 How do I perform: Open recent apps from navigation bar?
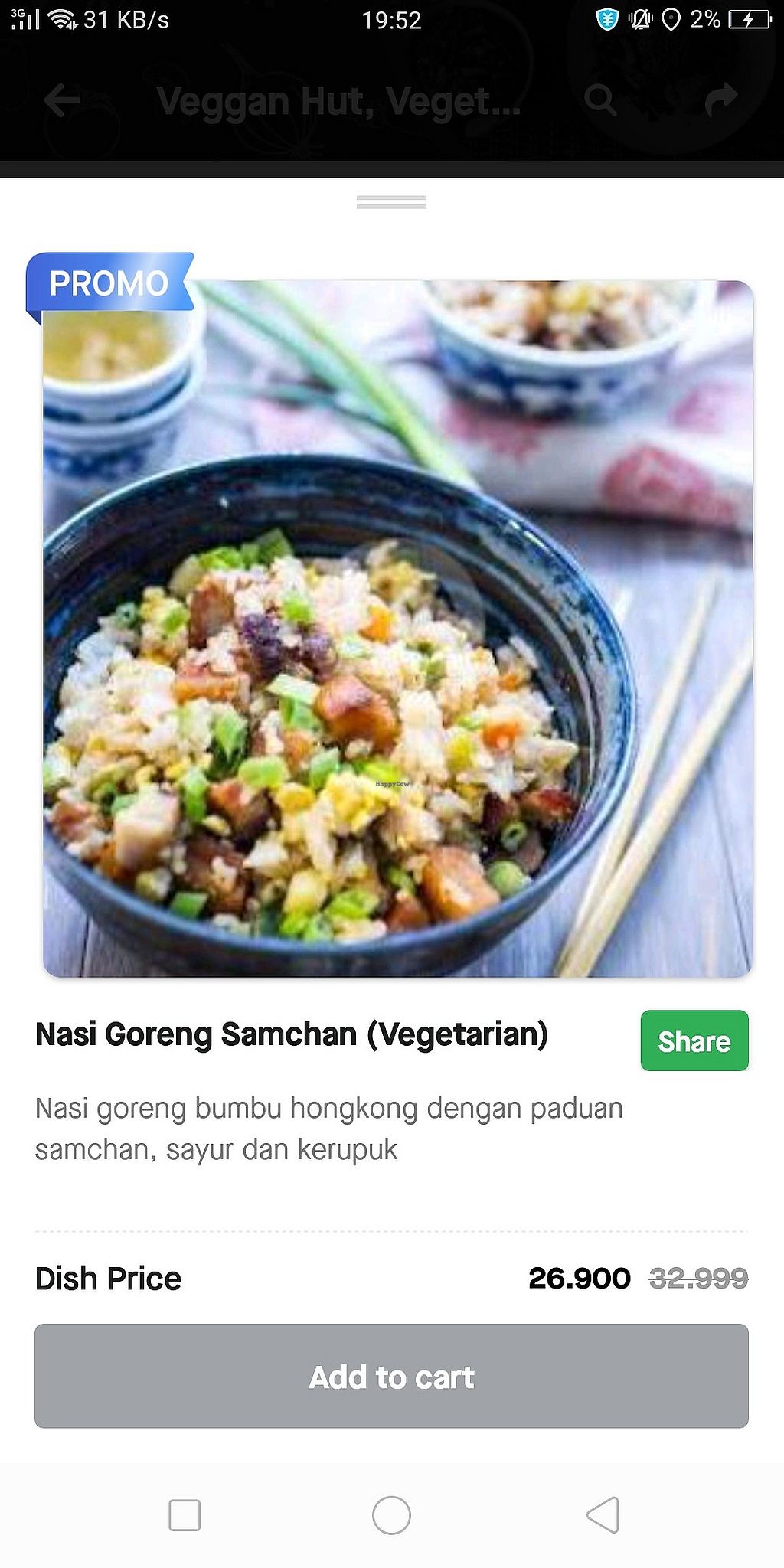[x=185, y=1514]
